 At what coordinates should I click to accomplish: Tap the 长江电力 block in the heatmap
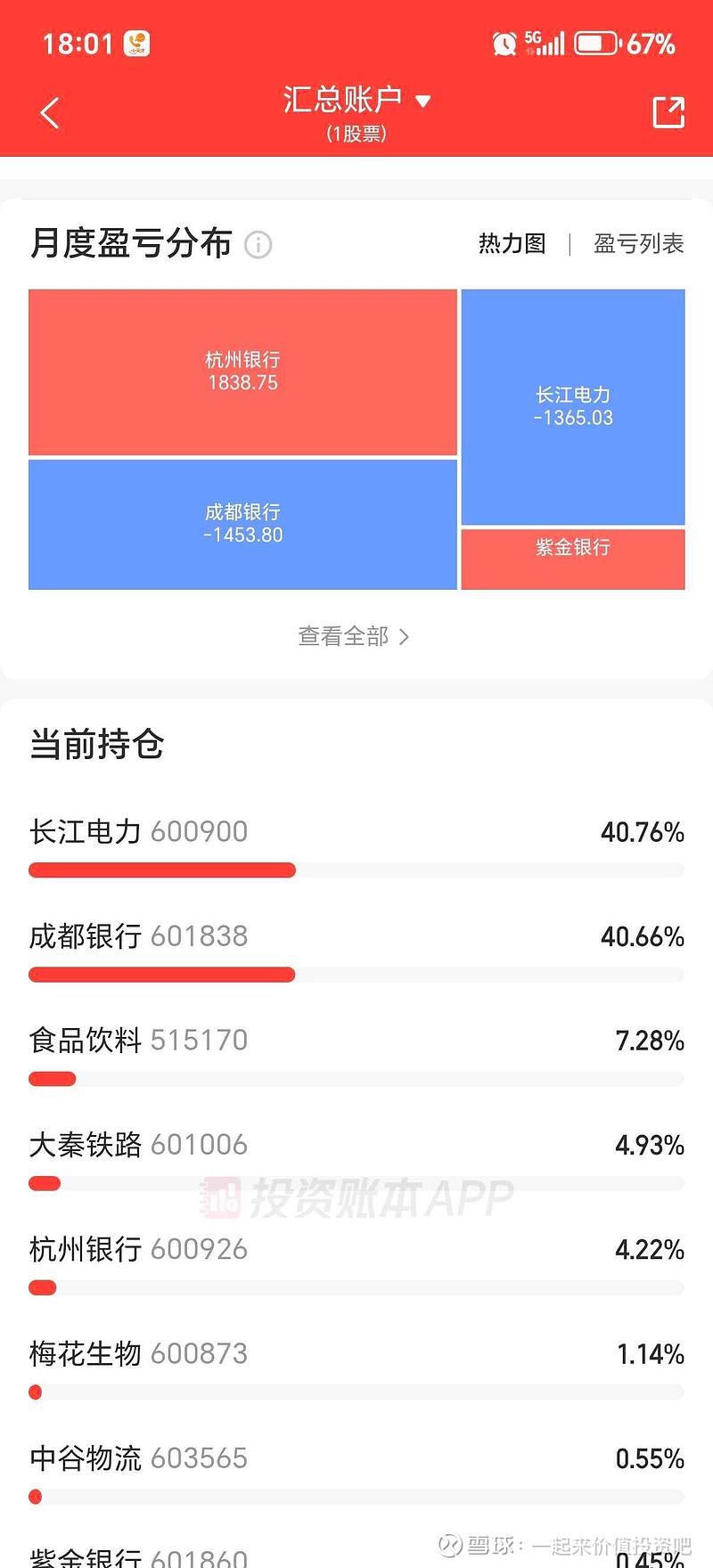[573, 405]
